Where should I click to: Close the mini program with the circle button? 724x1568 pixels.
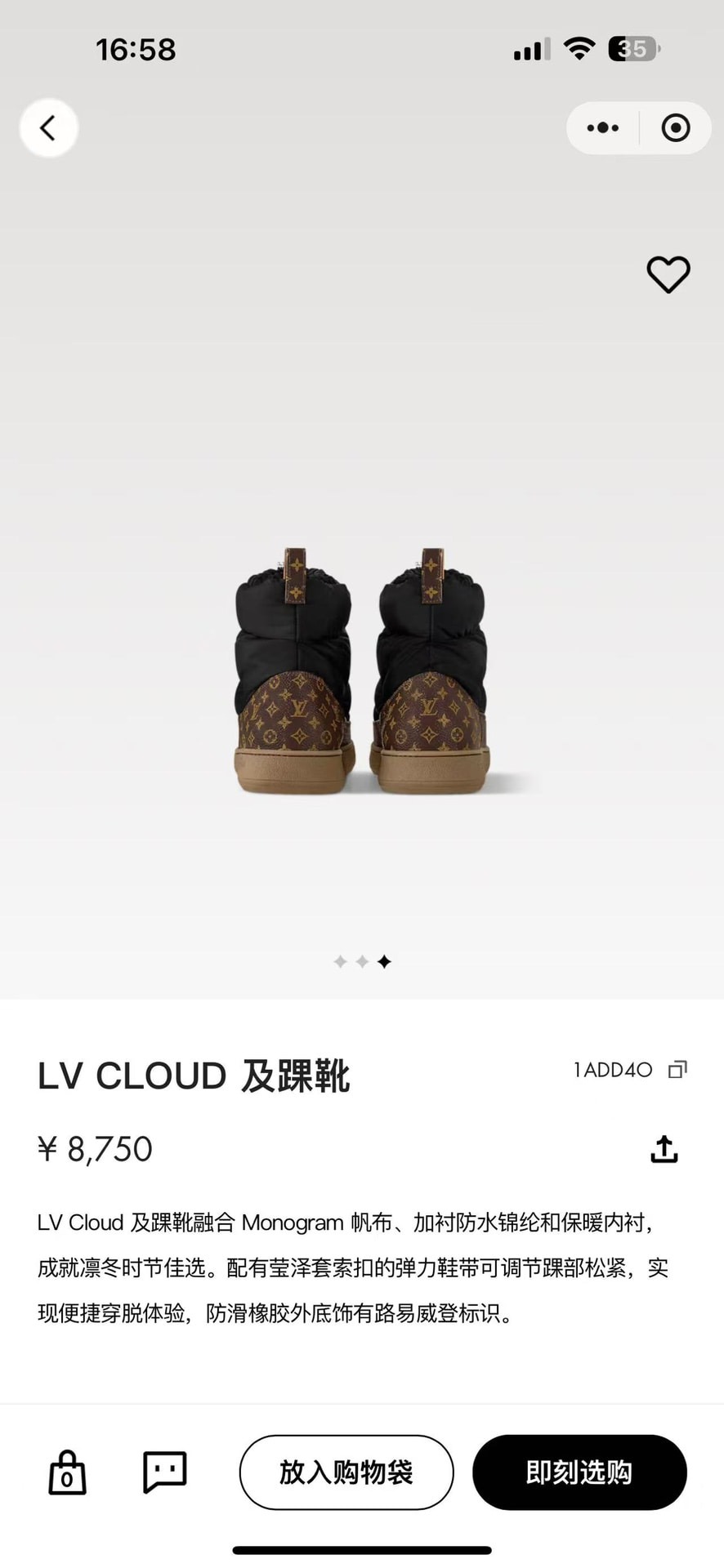pos(676,127)
